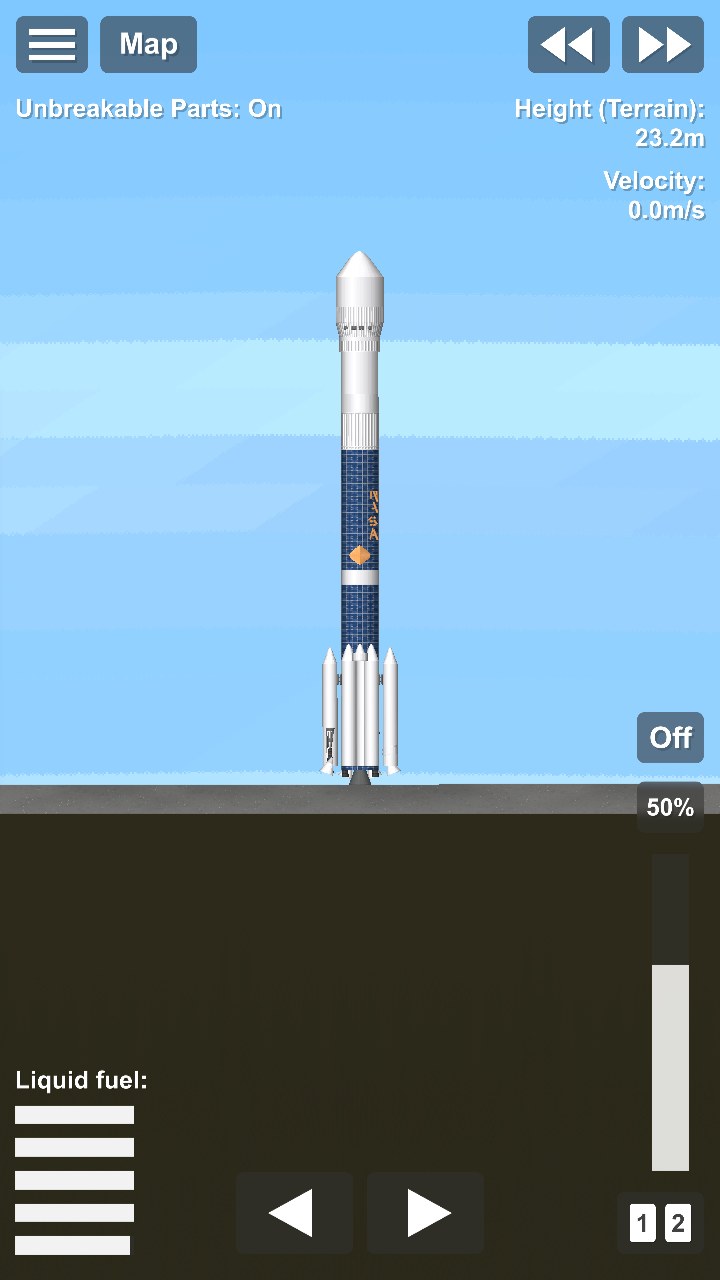Speed up time warp with fast-forward arrows
The image size is (720, 1280).
click(662, 45)
